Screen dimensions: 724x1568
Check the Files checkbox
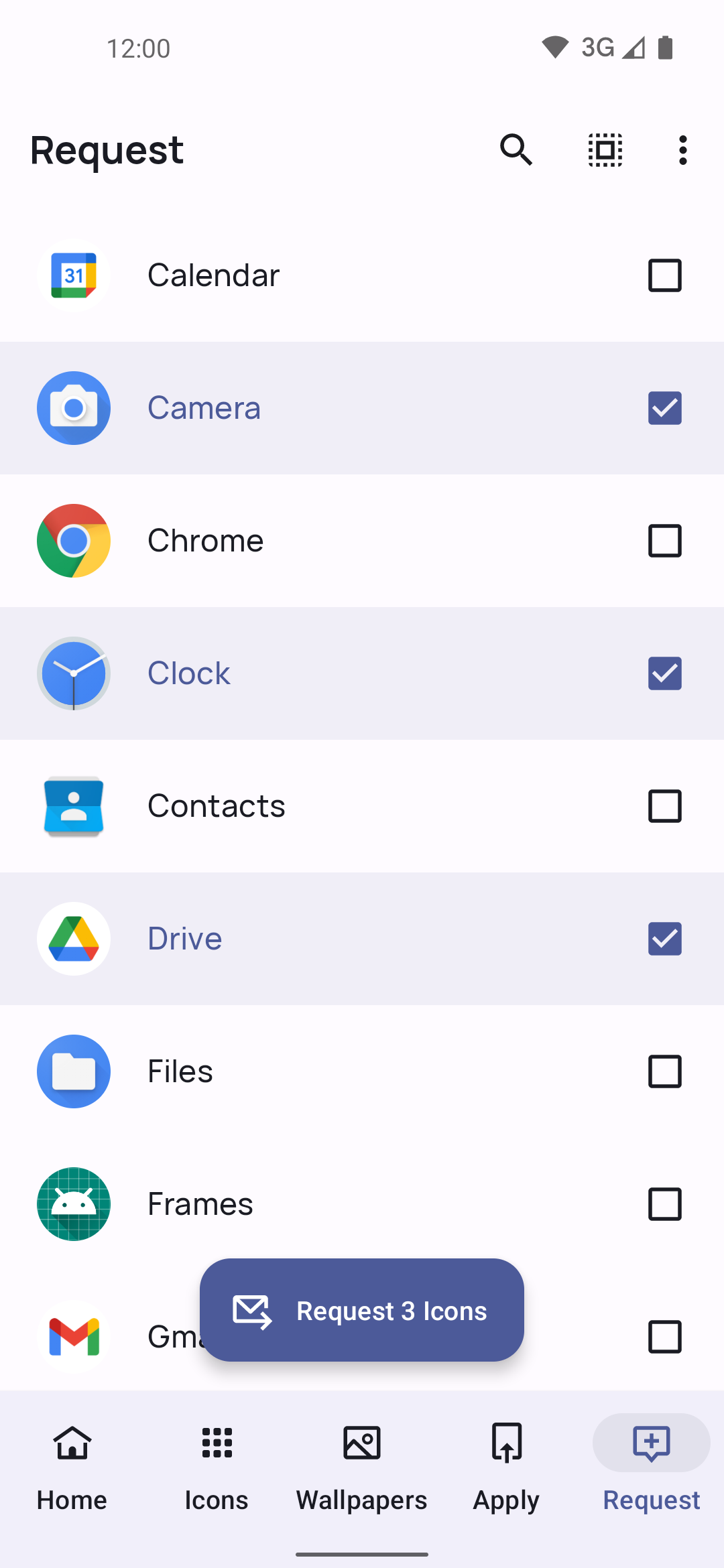click(664, 1071)
